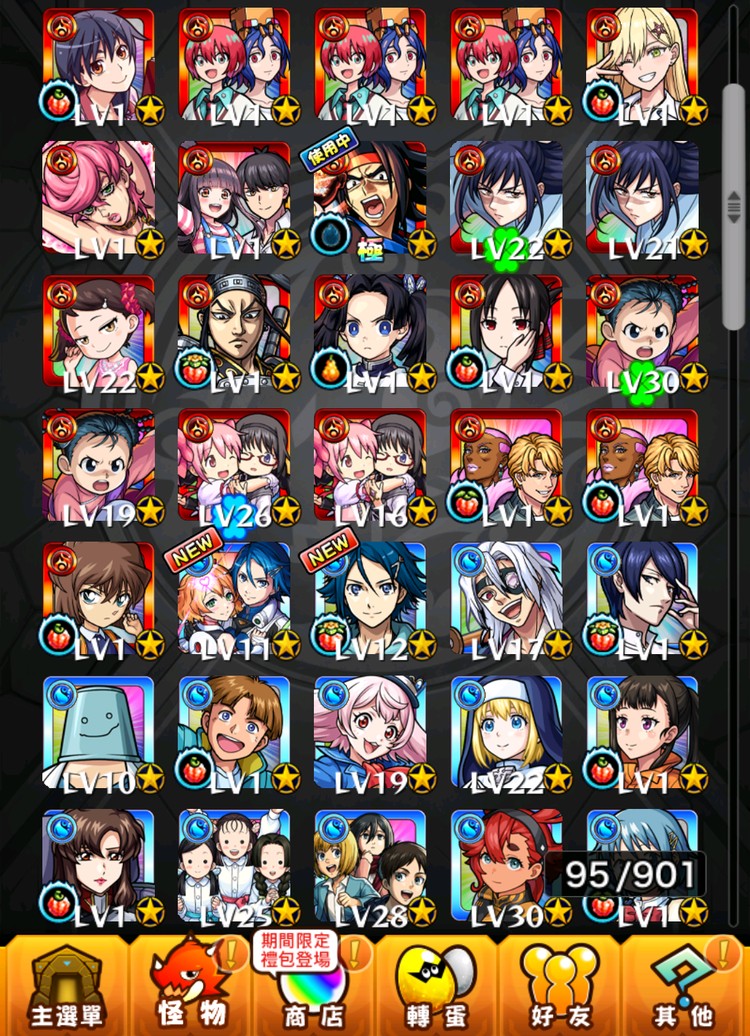Select the bucket-head monster LV10
This screenshot has width=750, height=1036.
coord(98,732)
